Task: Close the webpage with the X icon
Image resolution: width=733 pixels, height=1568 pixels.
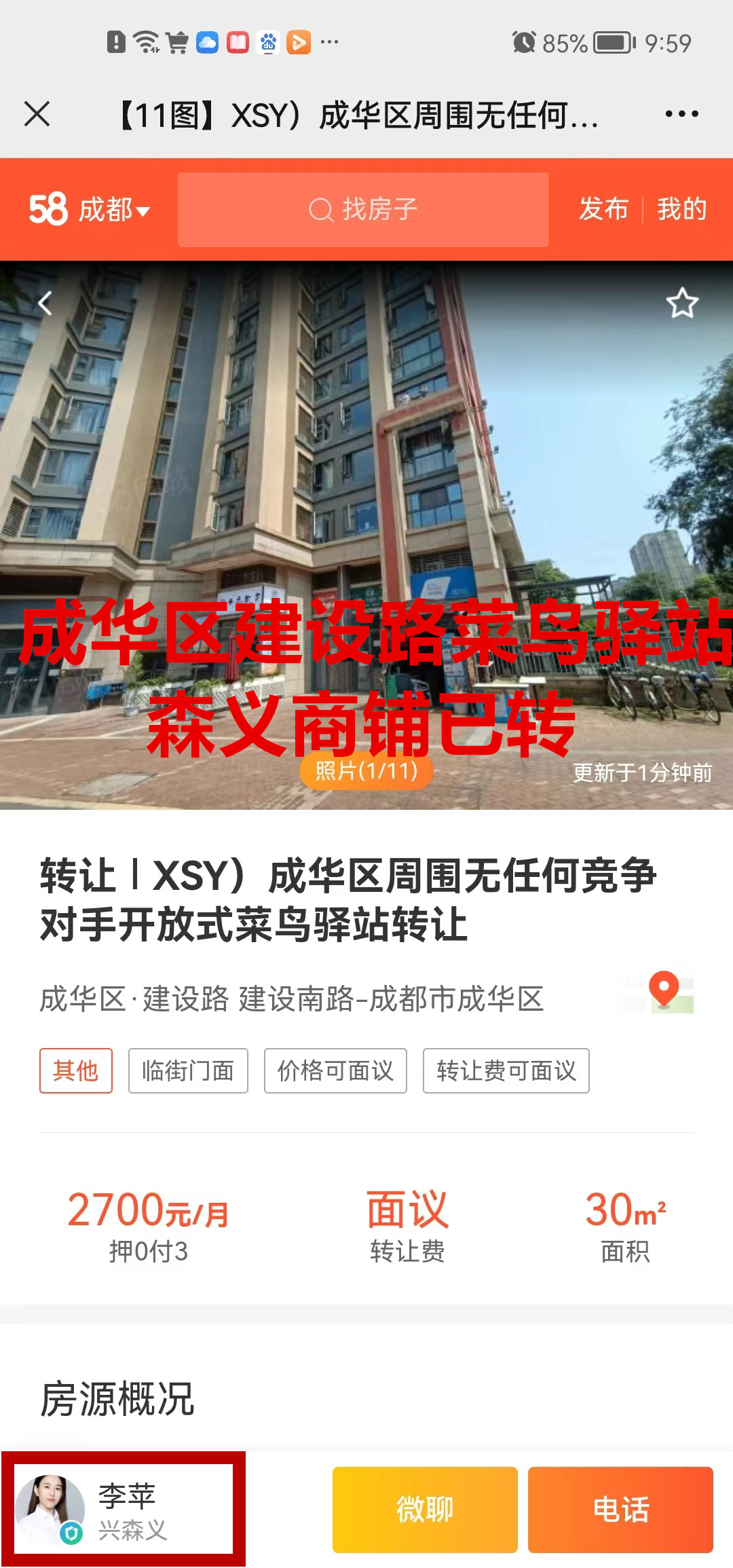Action: point(37,114)
